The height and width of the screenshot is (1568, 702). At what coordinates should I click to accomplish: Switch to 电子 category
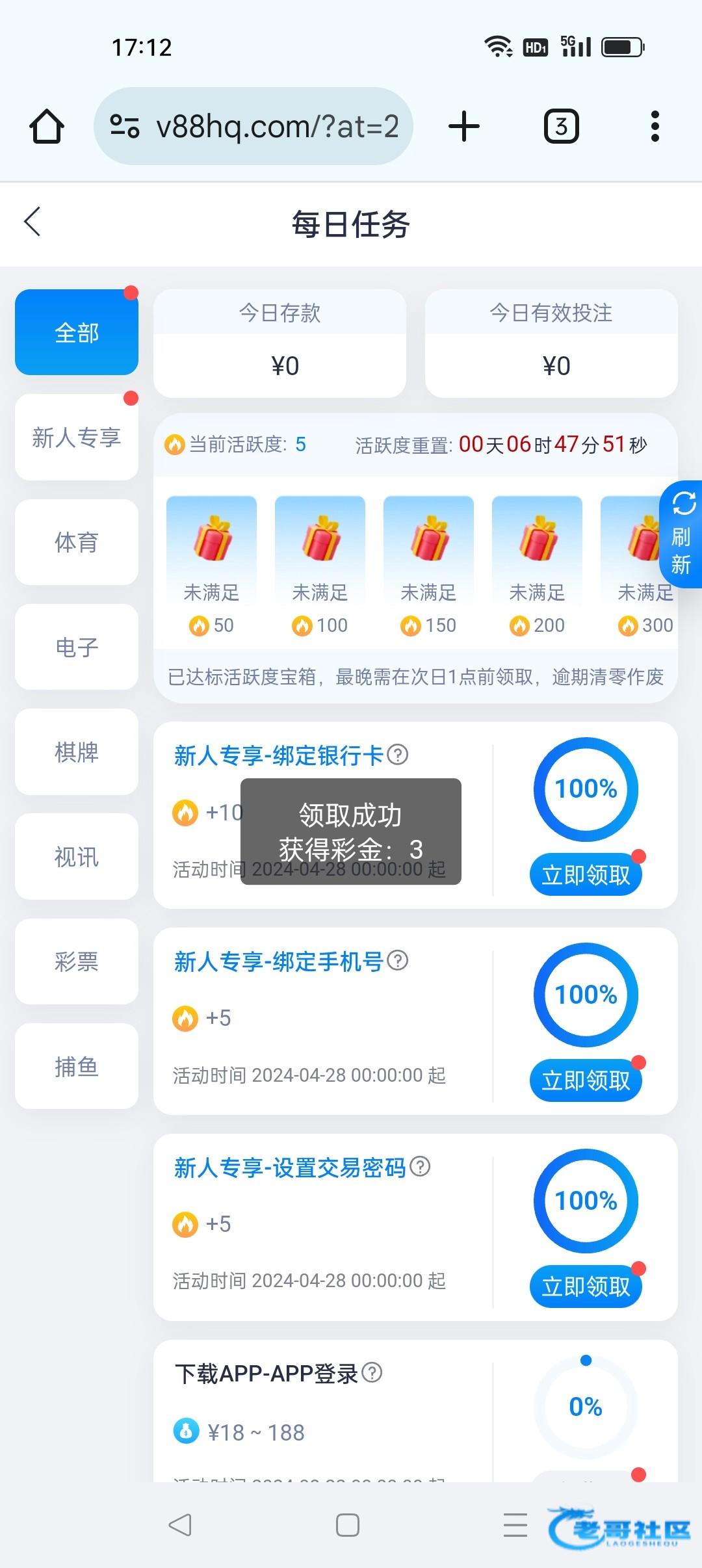77,647
